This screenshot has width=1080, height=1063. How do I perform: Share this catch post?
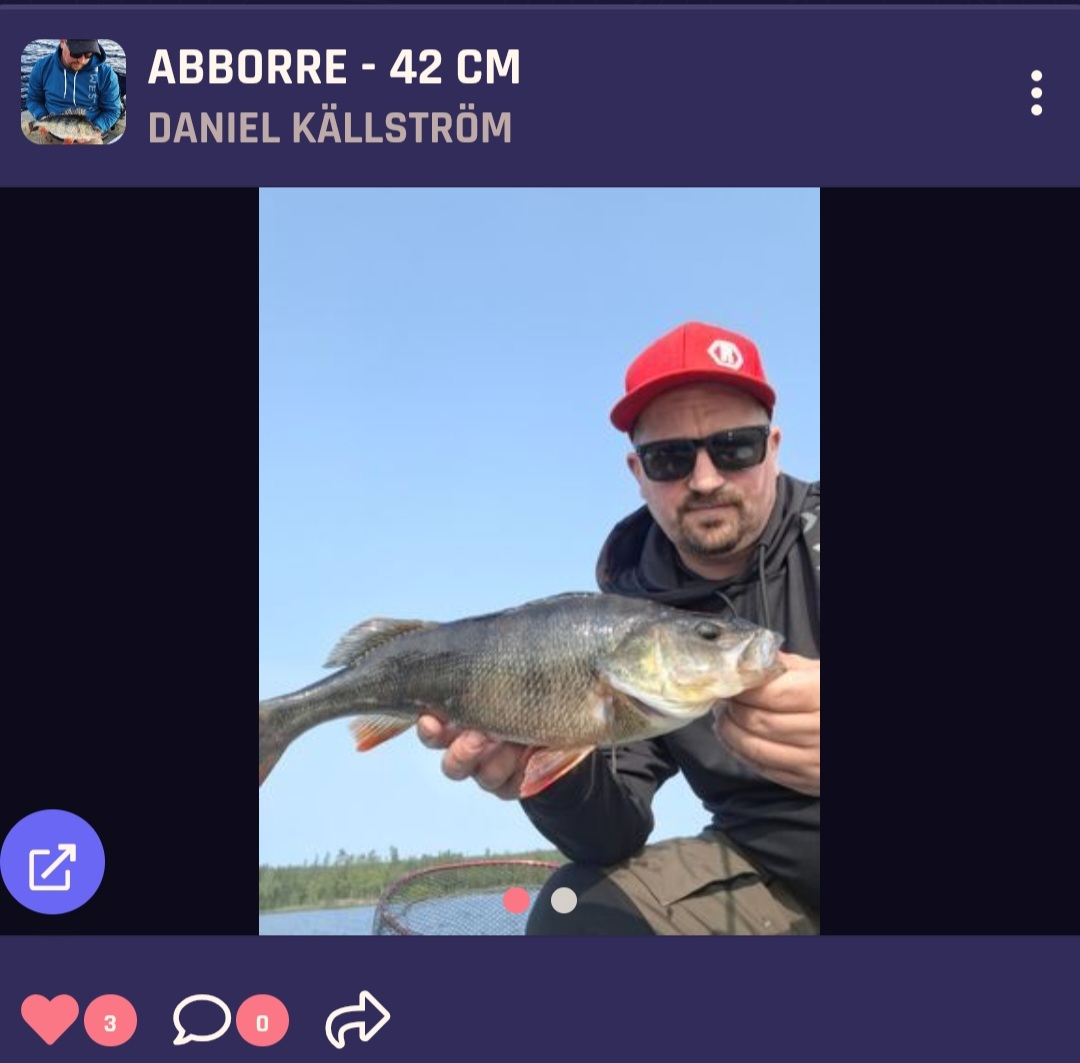(357, 1020)
